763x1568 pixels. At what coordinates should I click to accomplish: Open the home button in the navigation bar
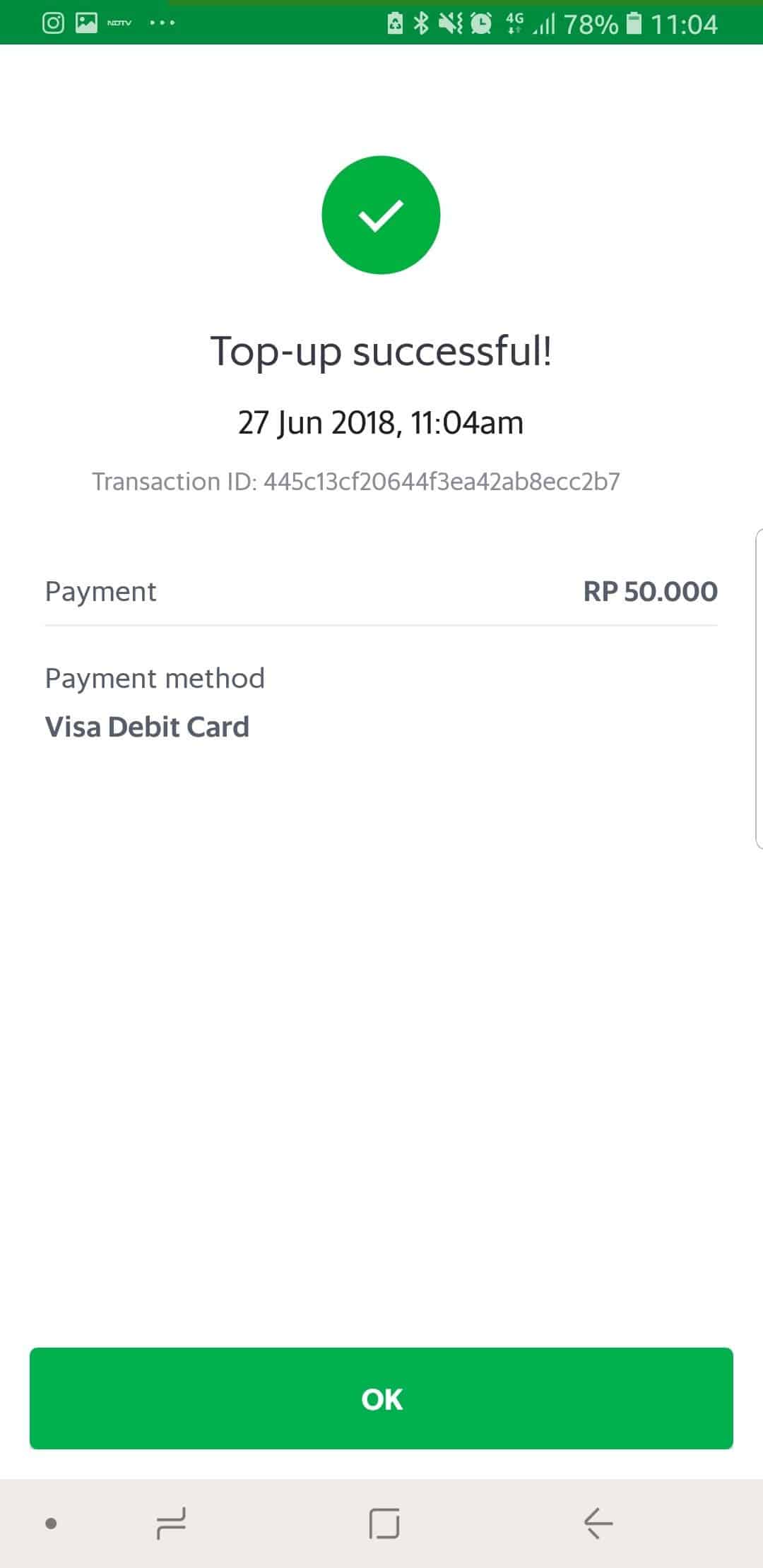pyautogui.click(x=384, y=1524)
